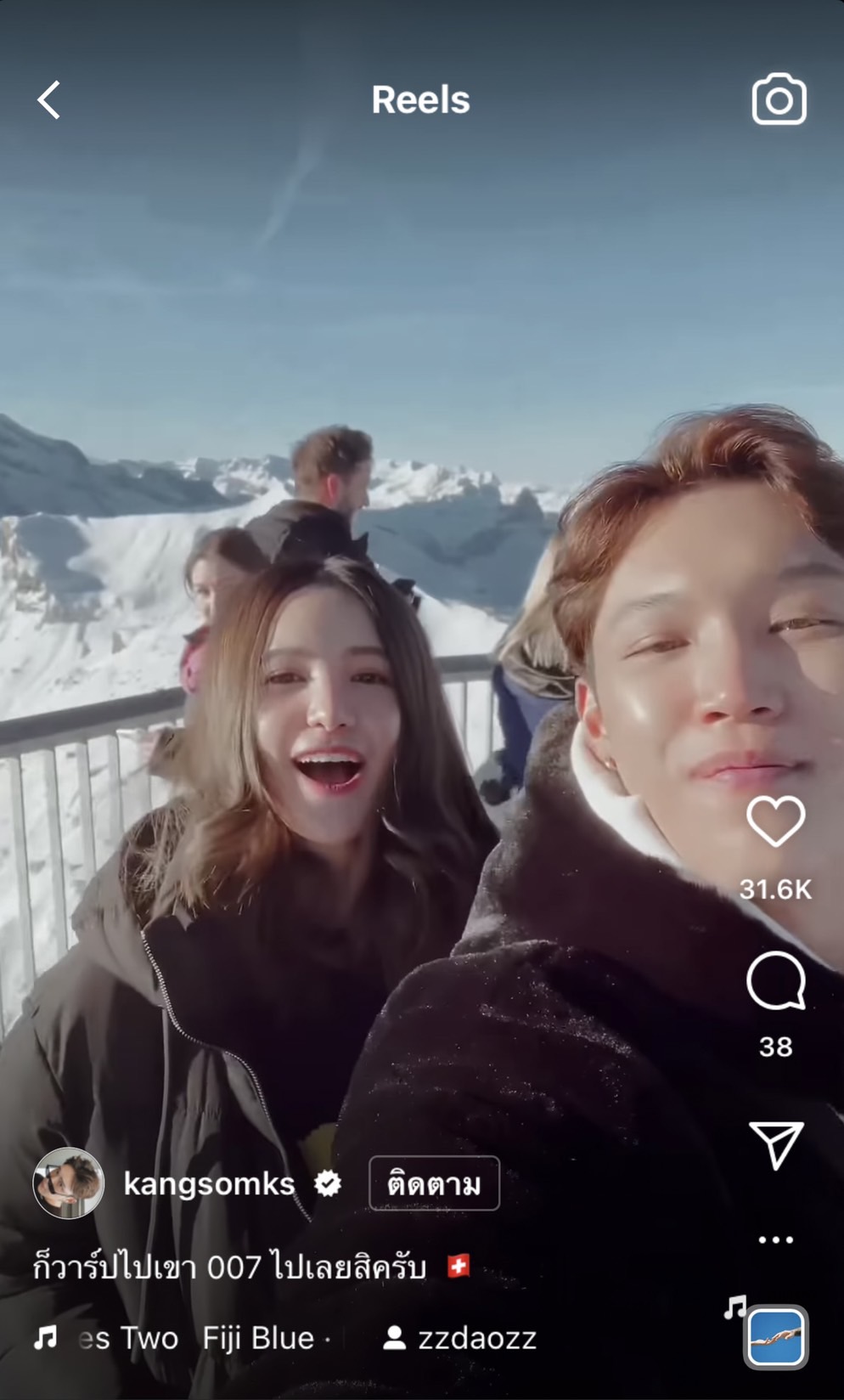
Task: Expand the reel caption about 007
Action: [x=229, y=1267]
